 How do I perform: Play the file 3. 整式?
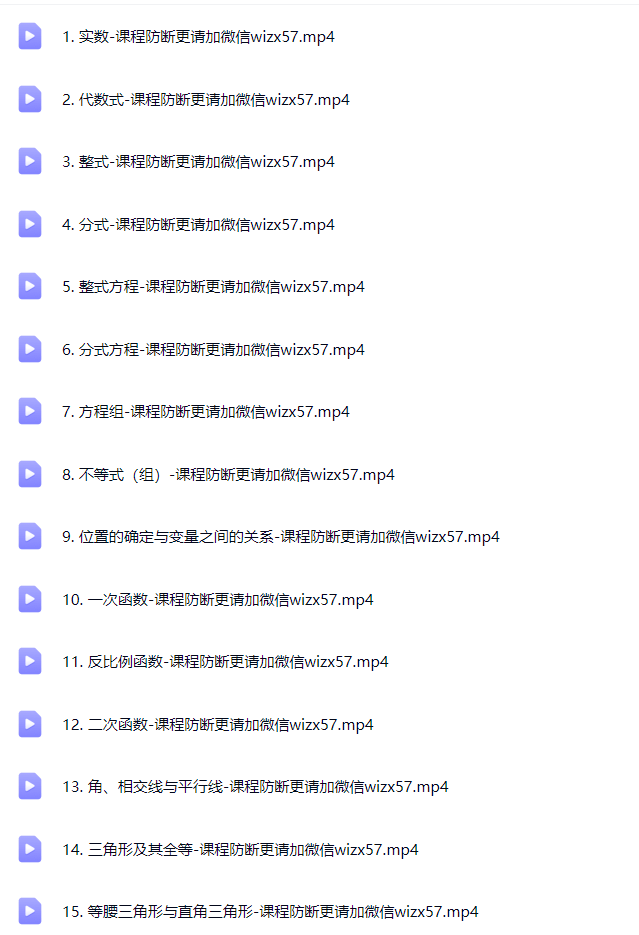(198, 162)
